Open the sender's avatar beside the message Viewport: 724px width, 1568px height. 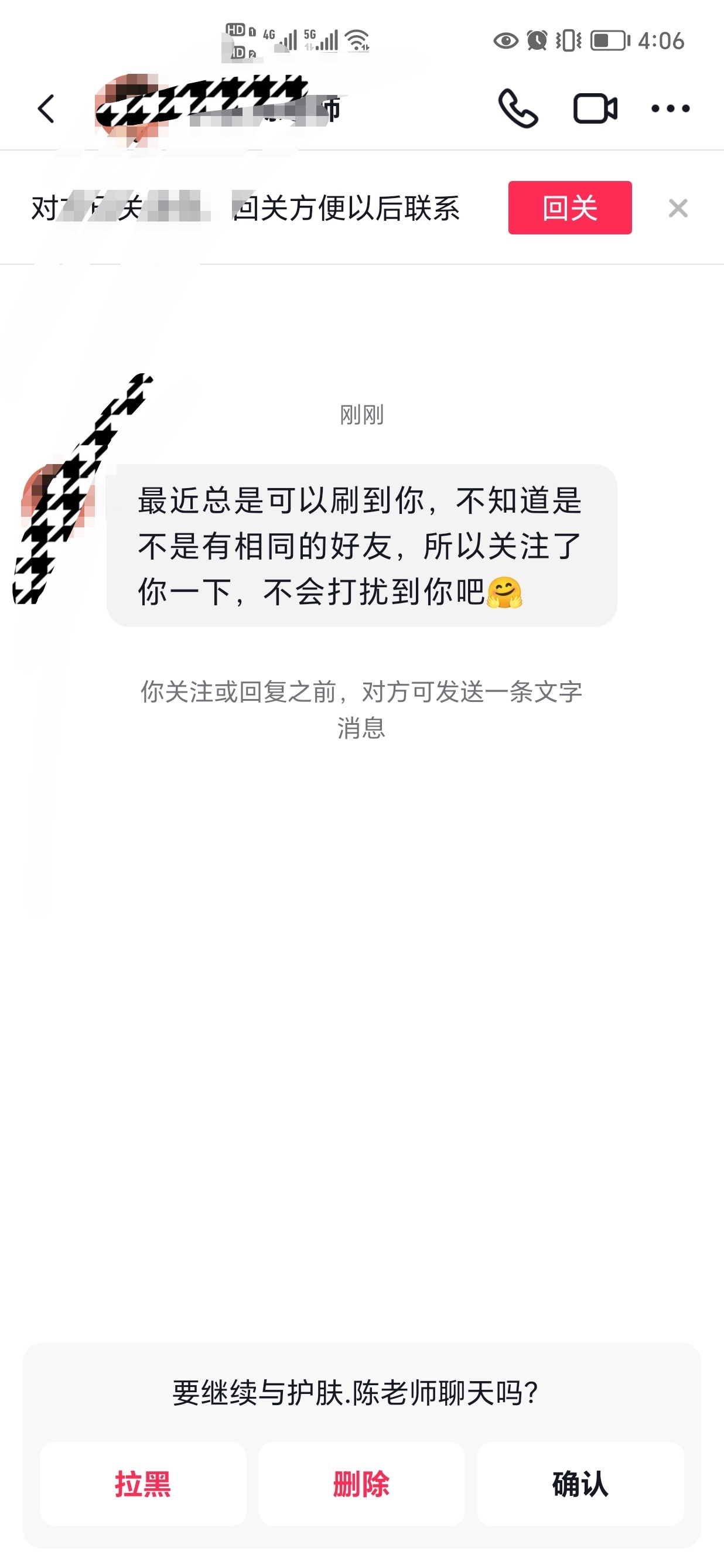tap(58, 496)
